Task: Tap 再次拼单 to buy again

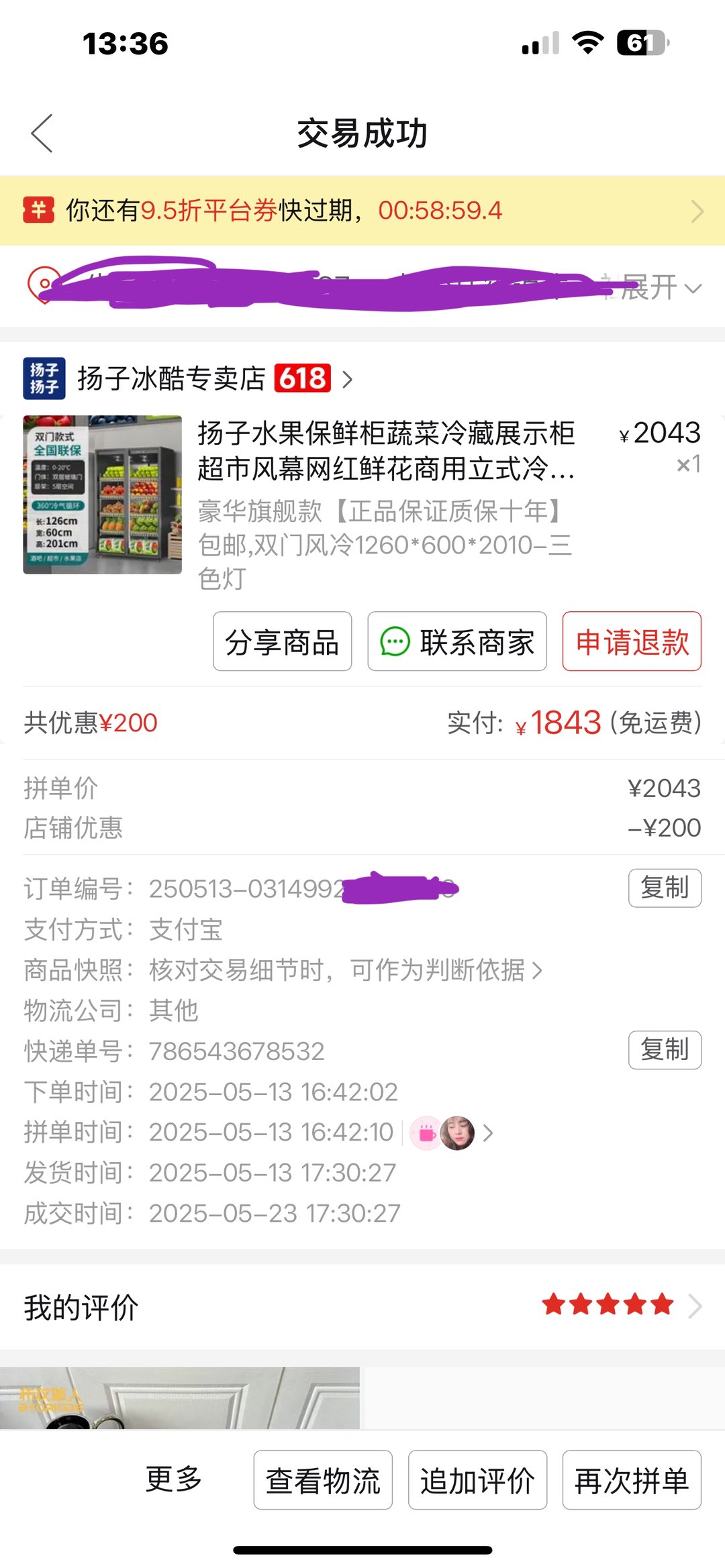Action: point(632,1480)
